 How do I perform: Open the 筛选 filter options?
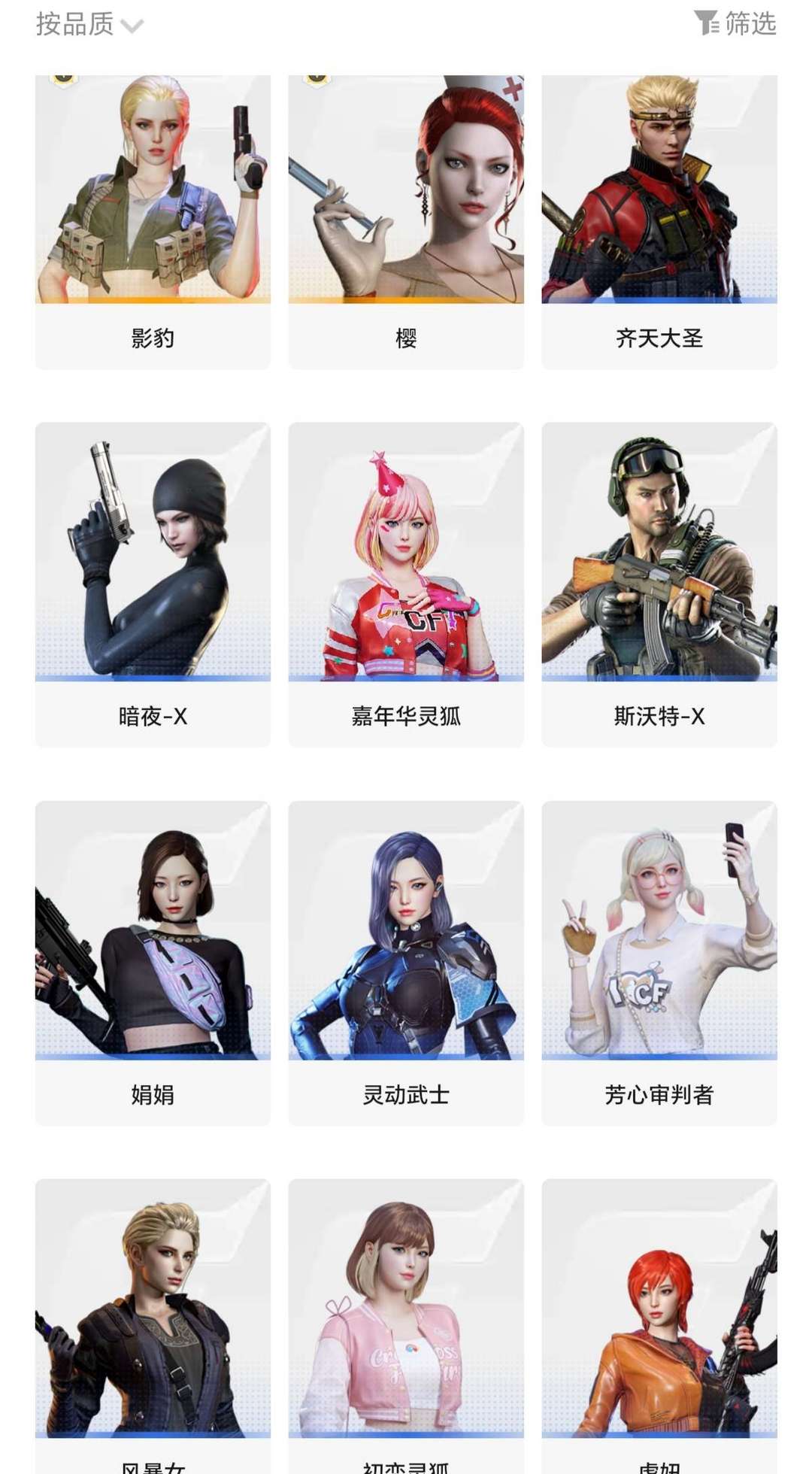click(735, 24)
